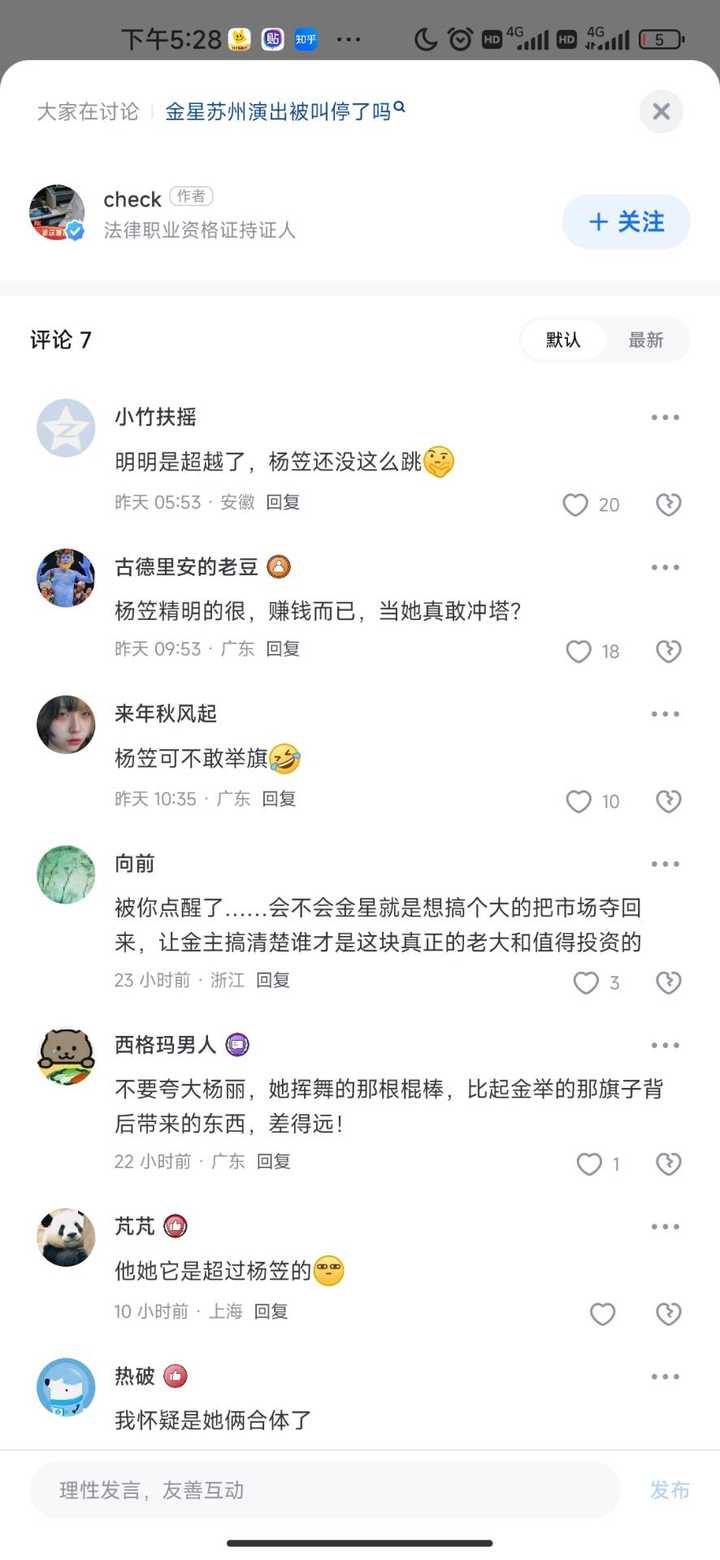Reply to 古德里安的老豆's comment
This screenshot has height=1560, width=720.
pyautogui.click(x=283, y=649)
